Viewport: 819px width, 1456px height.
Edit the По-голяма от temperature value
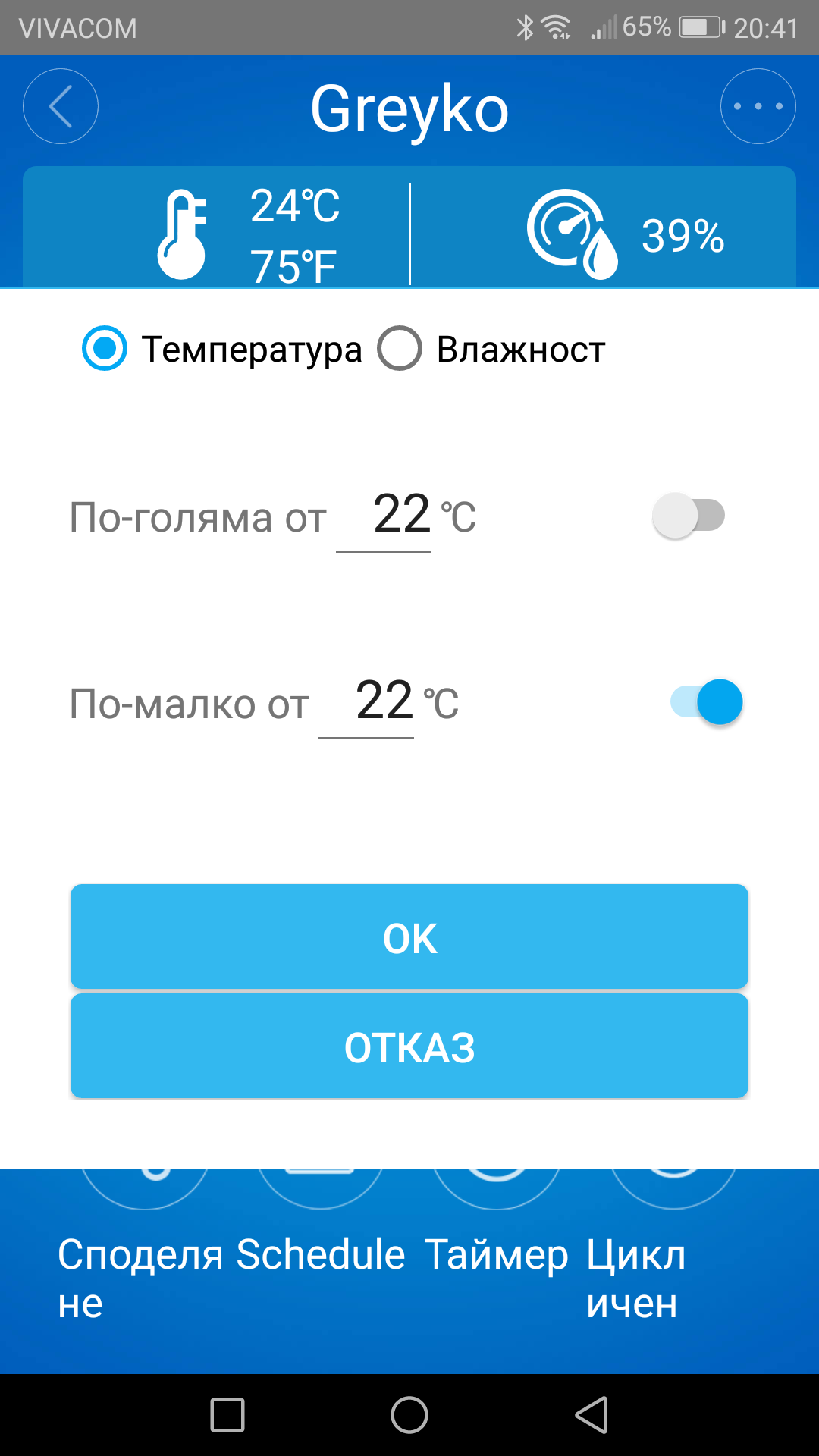(x=384, y=516)
